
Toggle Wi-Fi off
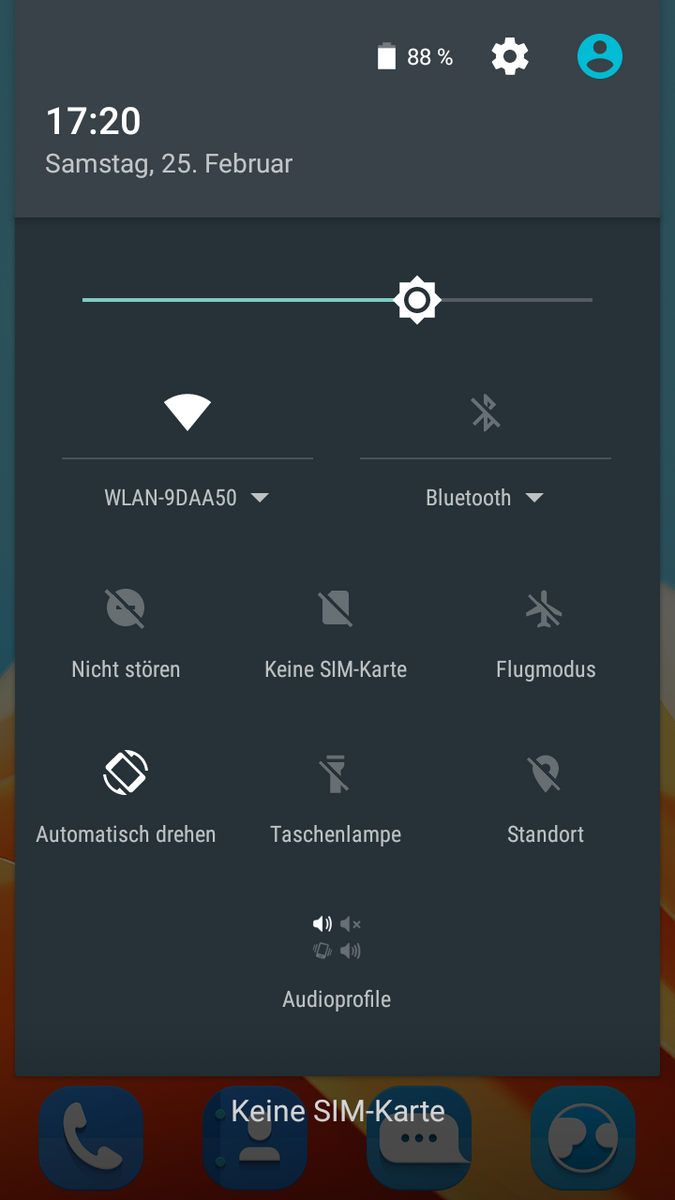click(187, 412)
